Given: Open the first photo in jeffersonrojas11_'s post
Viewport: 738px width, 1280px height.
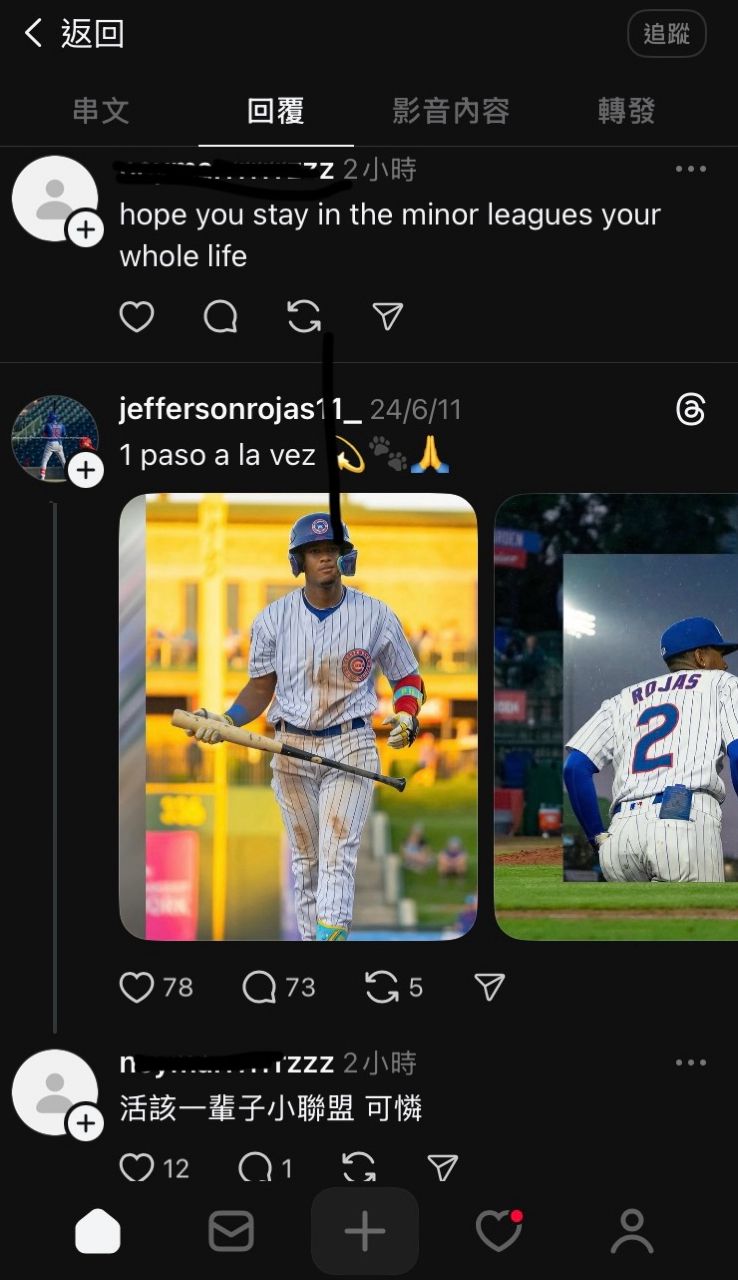Looking at the screenshot, I should pos(298,716).
